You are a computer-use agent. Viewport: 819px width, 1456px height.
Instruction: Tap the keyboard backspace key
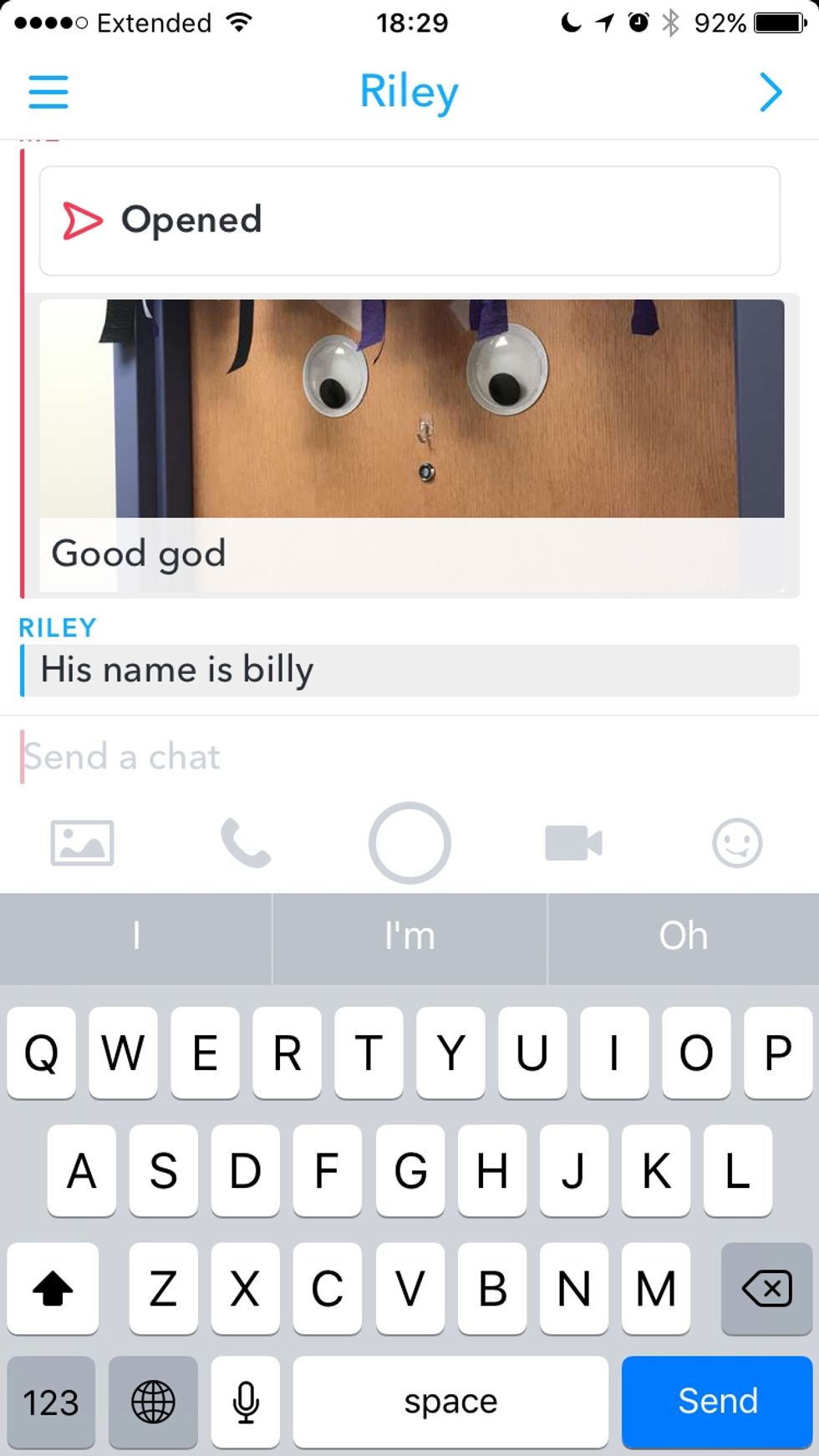pyautogui.click(x=766, y=1288)
